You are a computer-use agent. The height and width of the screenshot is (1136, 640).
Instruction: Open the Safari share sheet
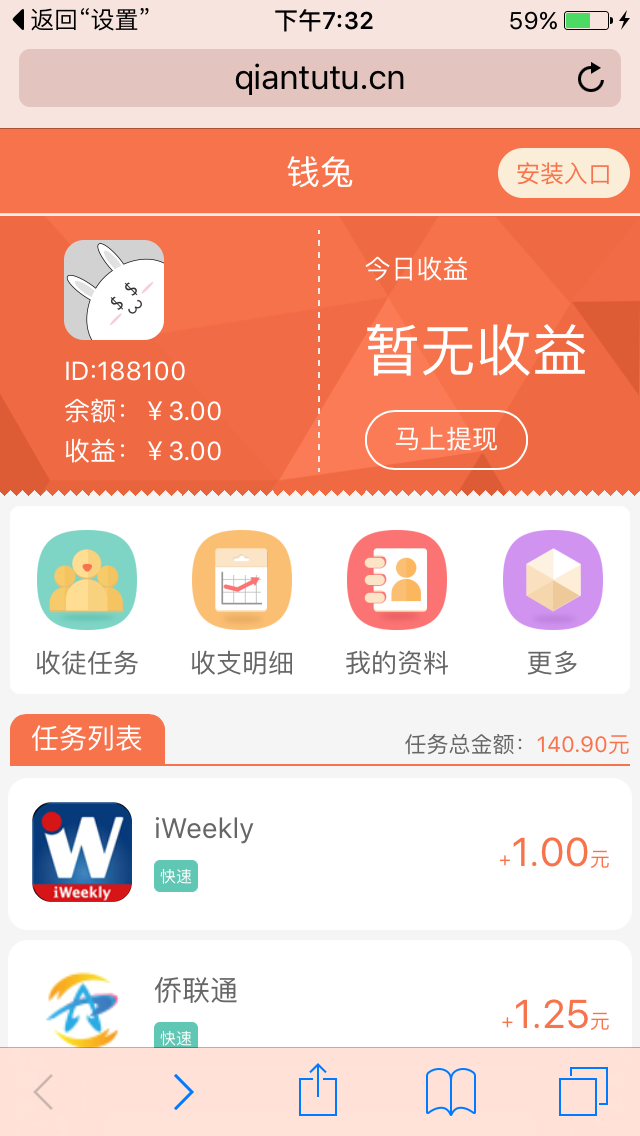tap(318, 1090)
